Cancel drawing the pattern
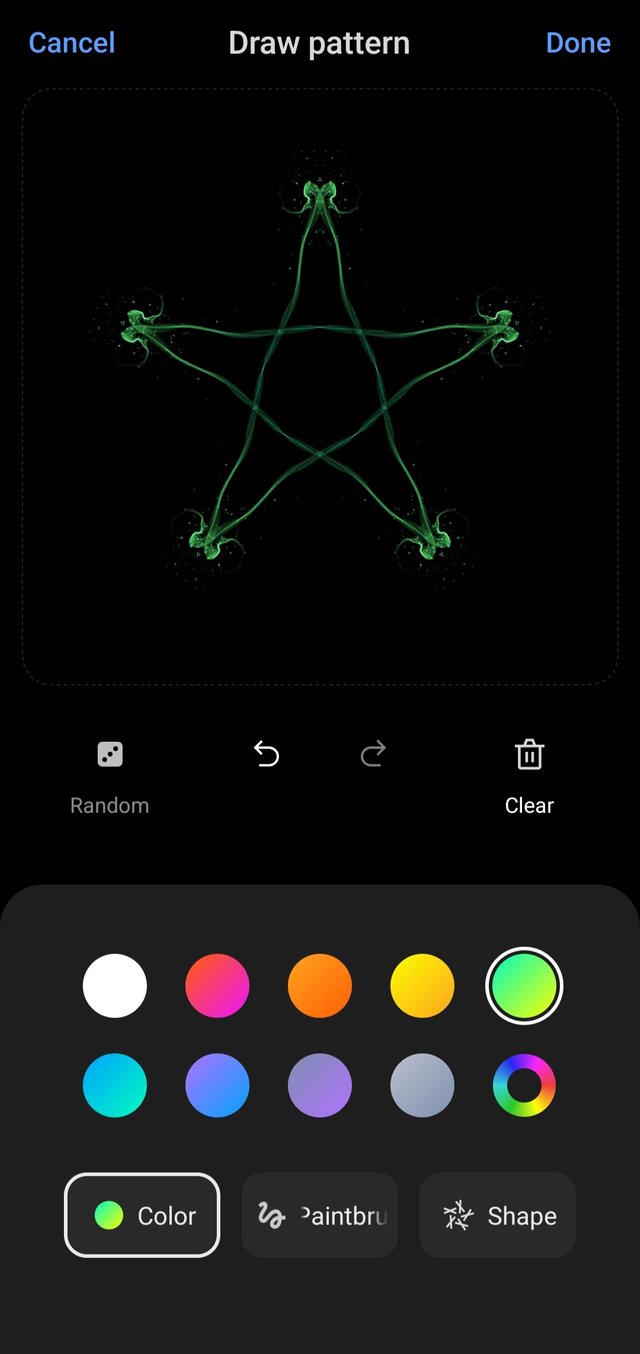Screen dimensions: 640x1354 71,43
